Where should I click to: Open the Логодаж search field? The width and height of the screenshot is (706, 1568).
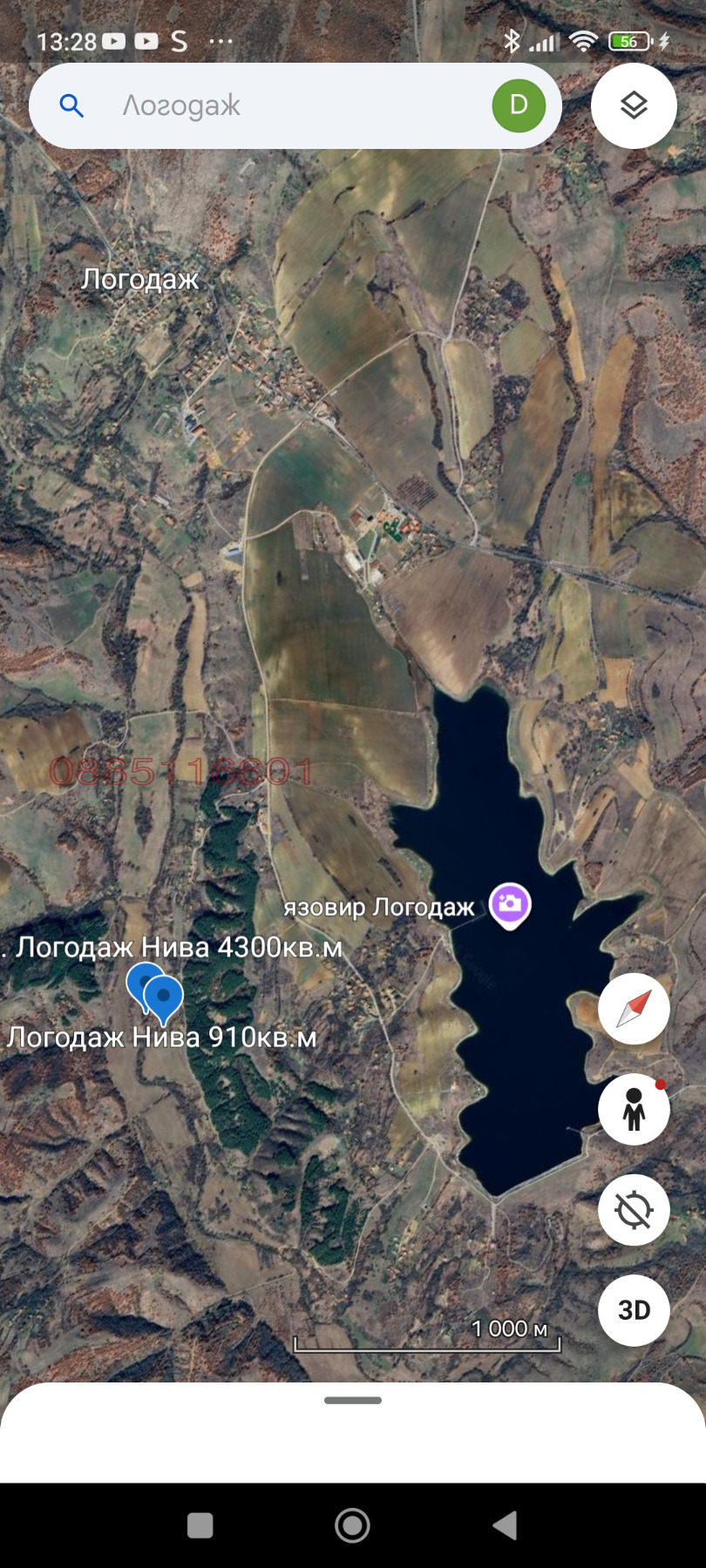coord(288,105)
